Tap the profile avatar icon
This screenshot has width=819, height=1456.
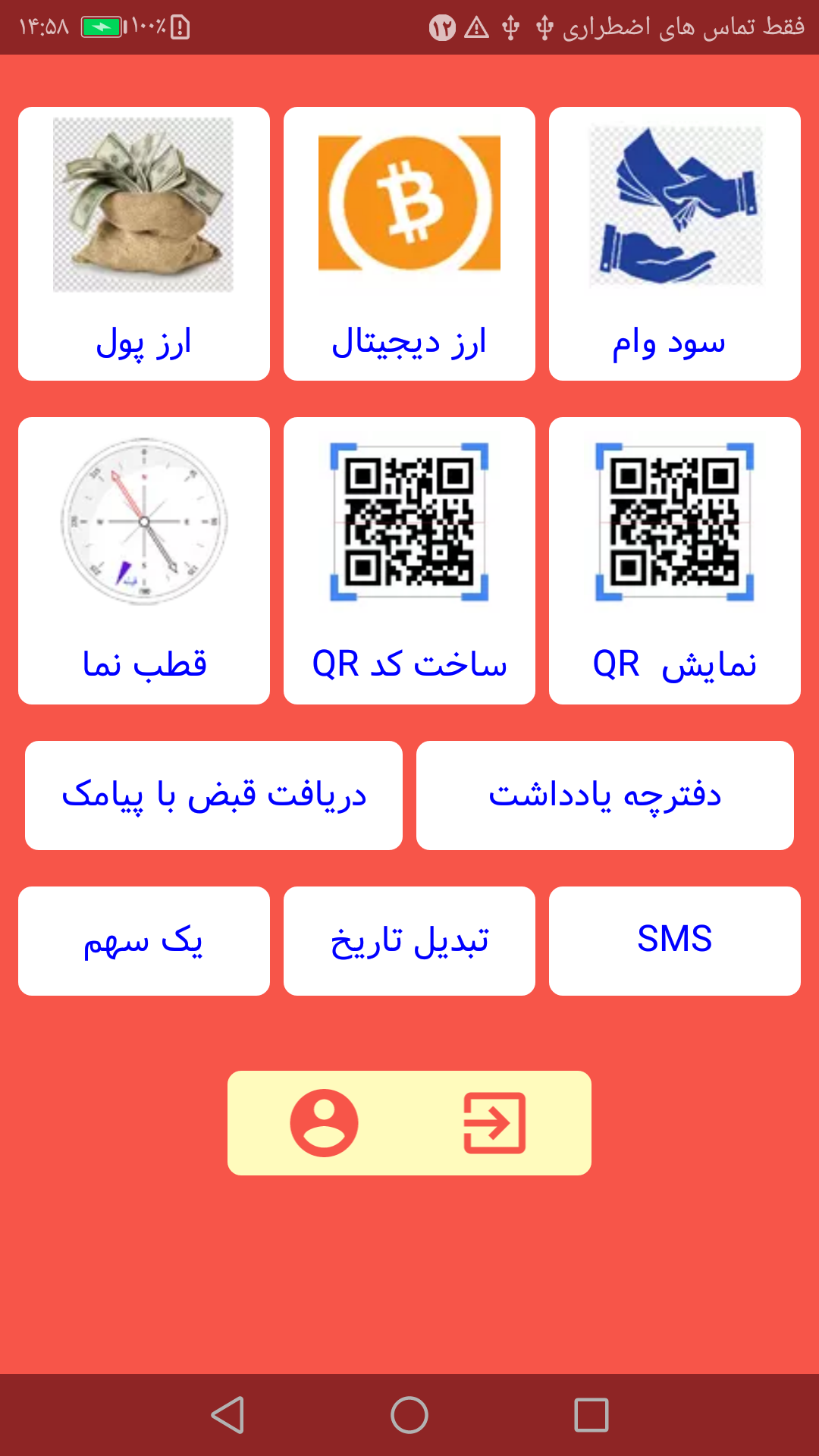click(325, 1123)
